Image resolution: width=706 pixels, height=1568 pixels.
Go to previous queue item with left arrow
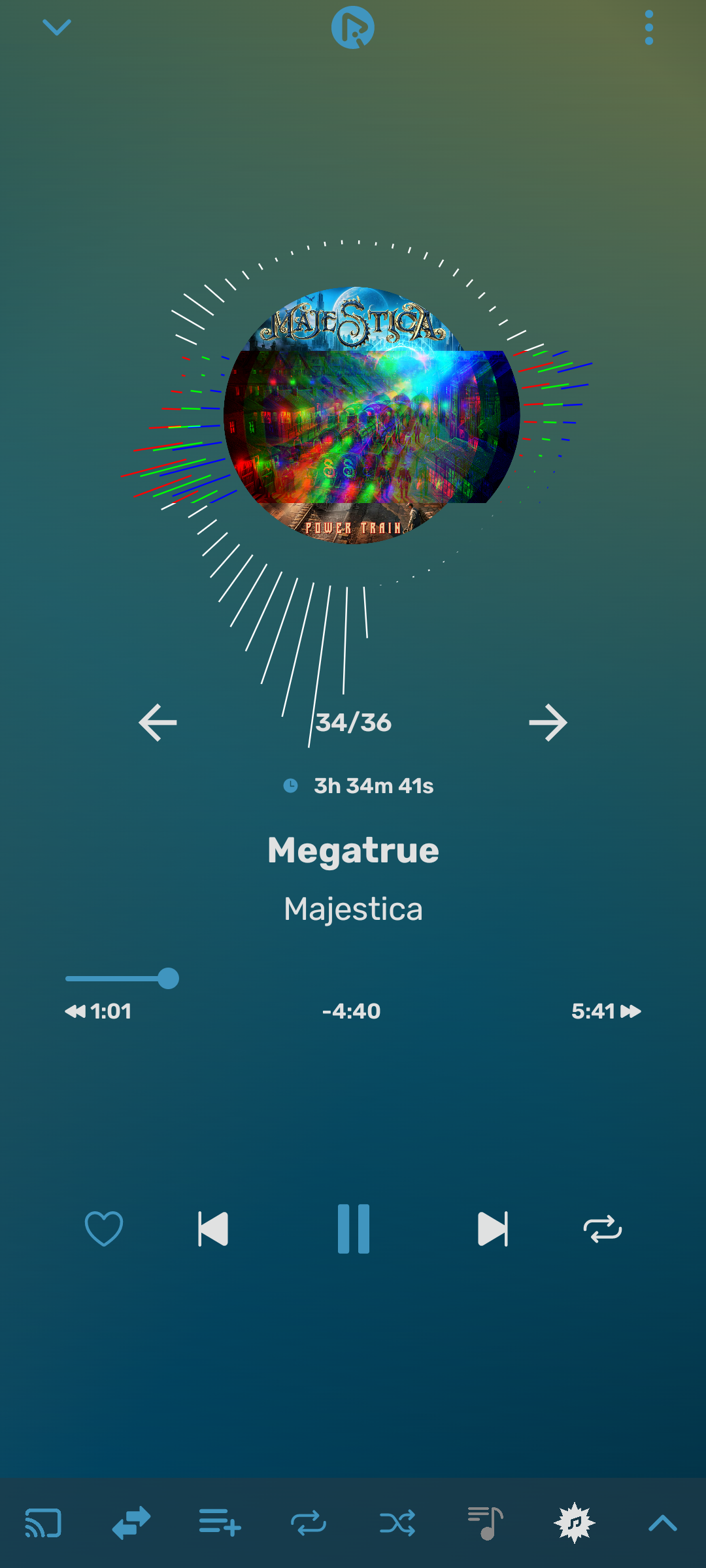click(x=158, y=723)
